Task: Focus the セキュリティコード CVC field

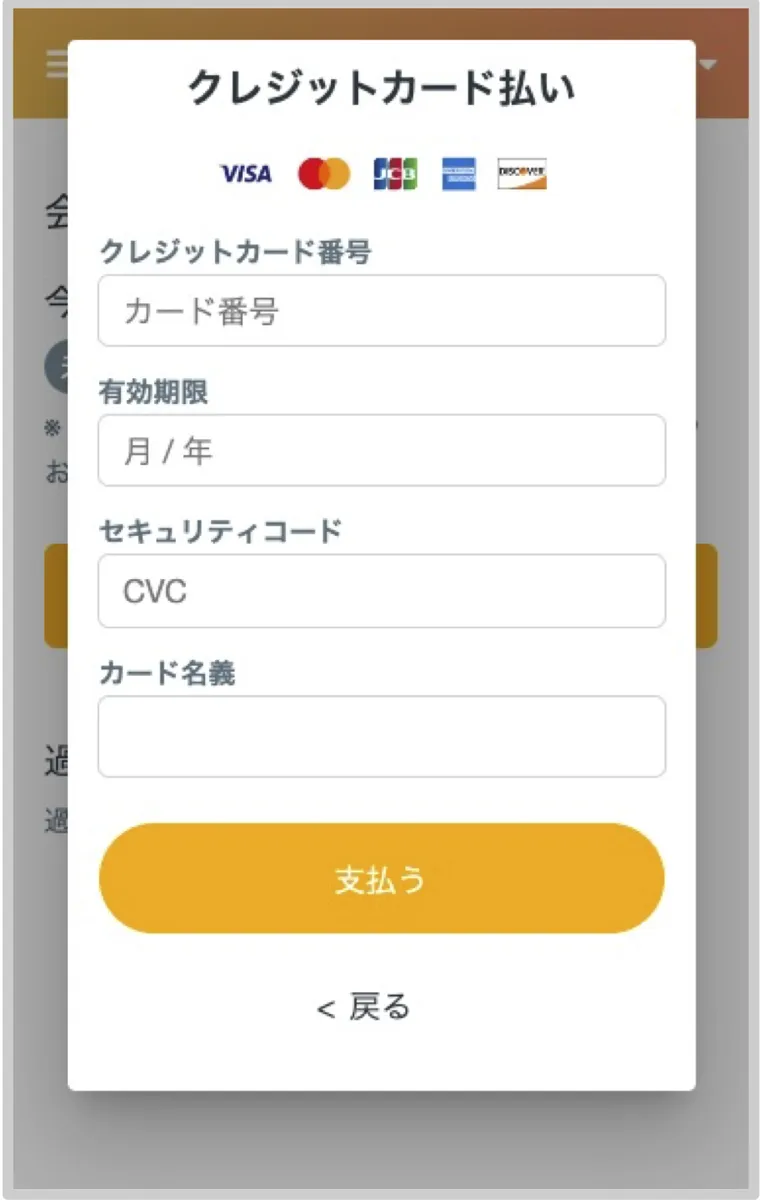Action: [x=381, y=591]
